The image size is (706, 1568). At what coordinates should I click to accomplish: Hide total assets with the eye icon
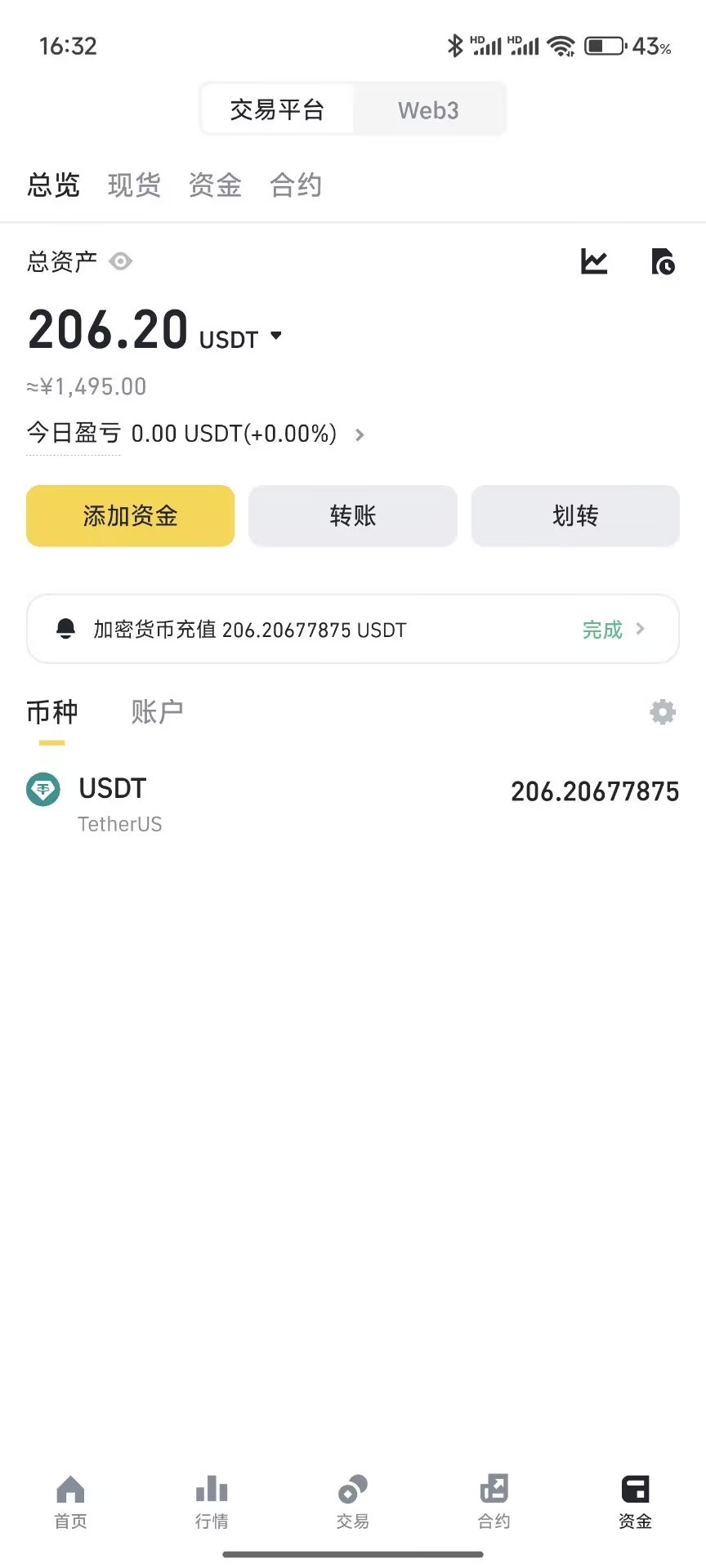(x=121, y=261)
